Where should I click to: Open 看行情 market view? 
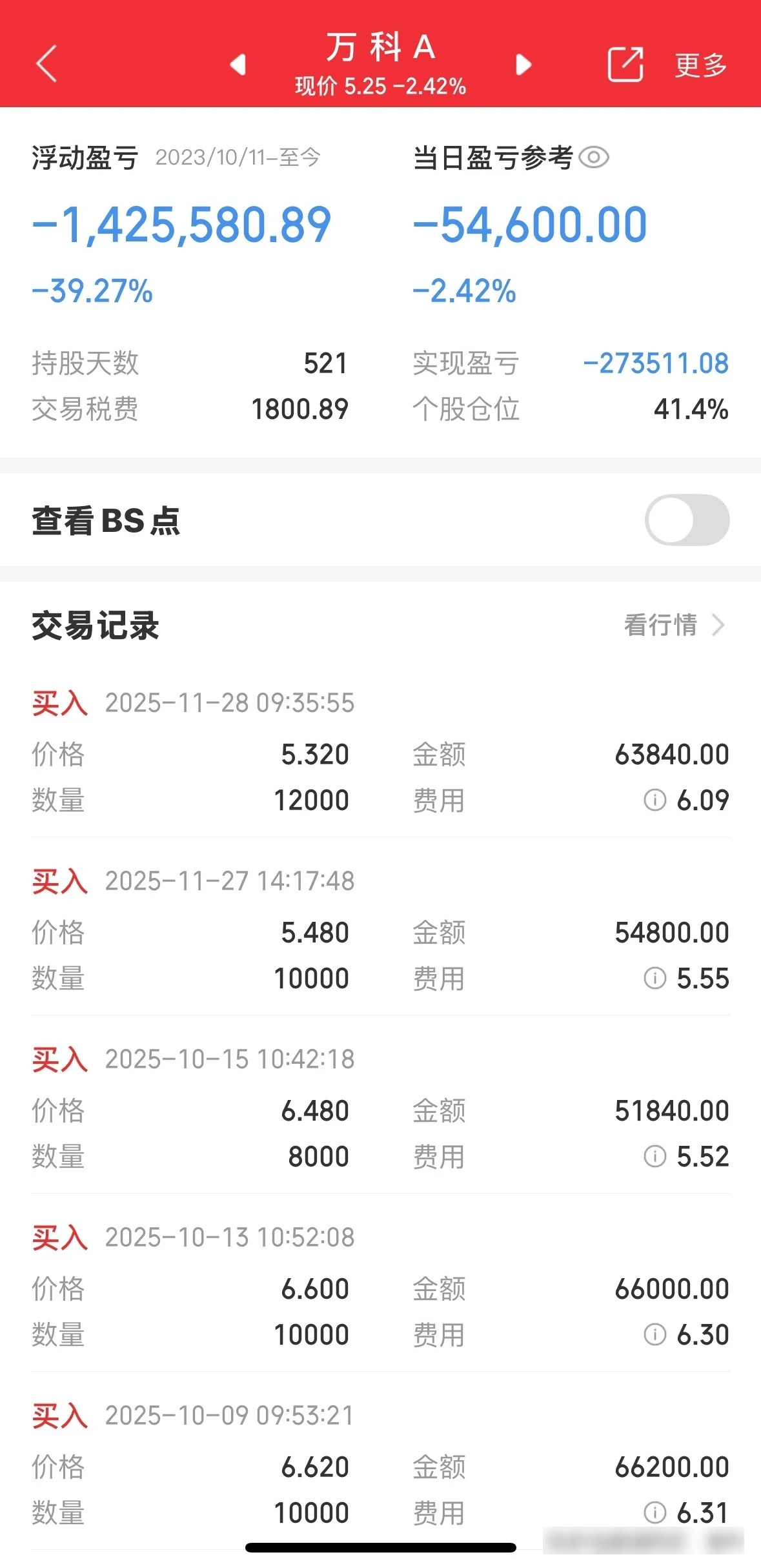(x=675, y=625)
